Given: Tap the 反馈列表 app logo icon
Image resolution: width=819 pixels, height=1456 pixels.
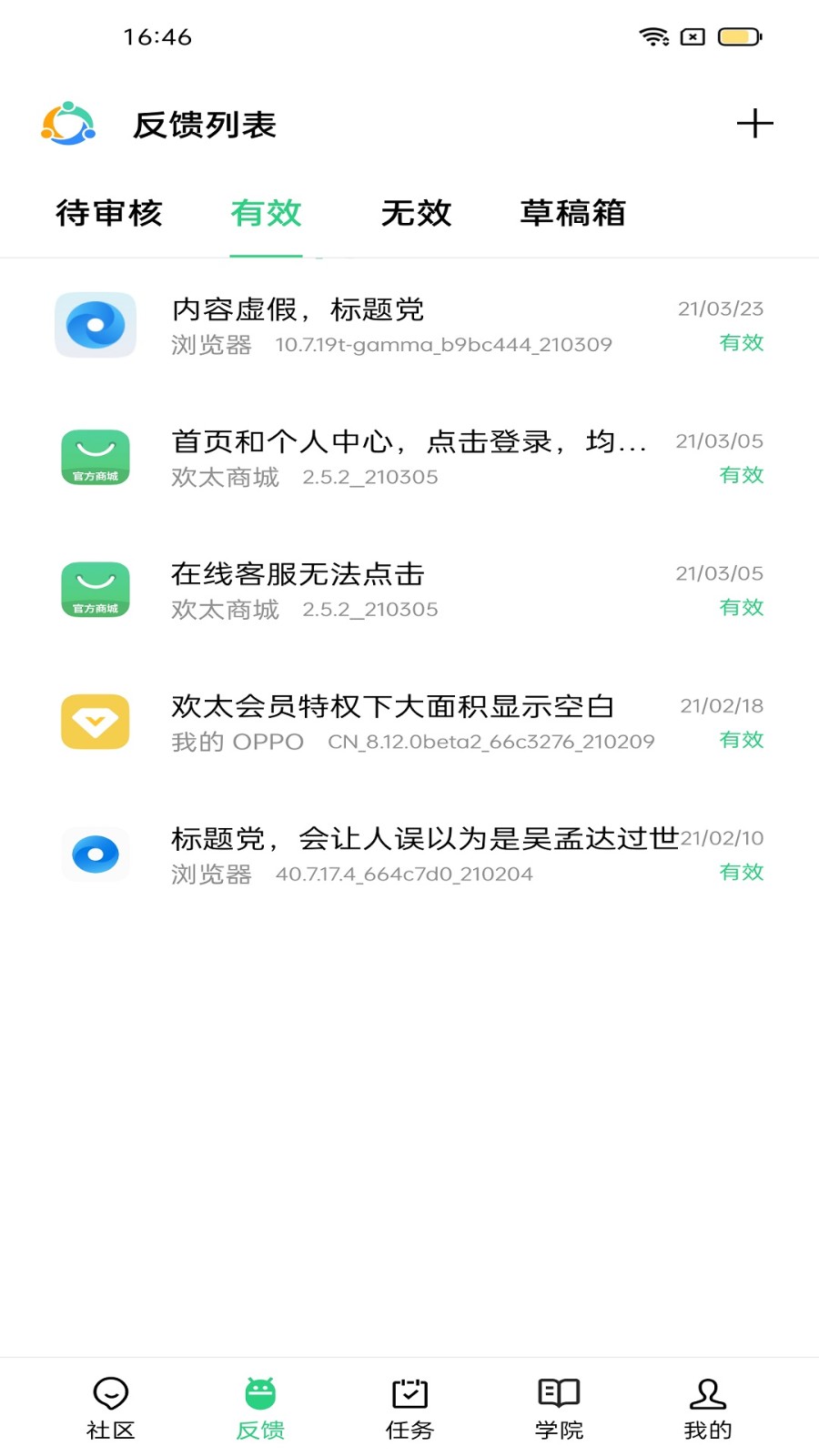Looking at the screenshot, I should pyautogui.click(x=67, y=125).
